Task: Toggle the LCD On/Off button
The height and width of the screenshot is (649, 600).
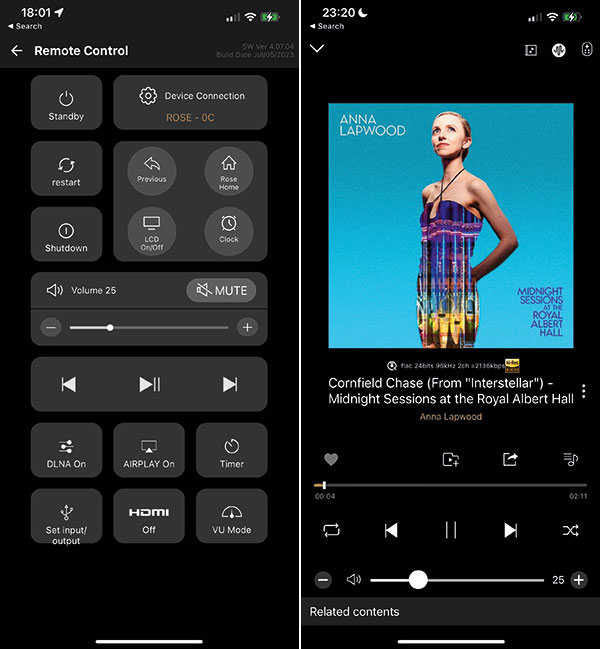Action: [152, 231]
